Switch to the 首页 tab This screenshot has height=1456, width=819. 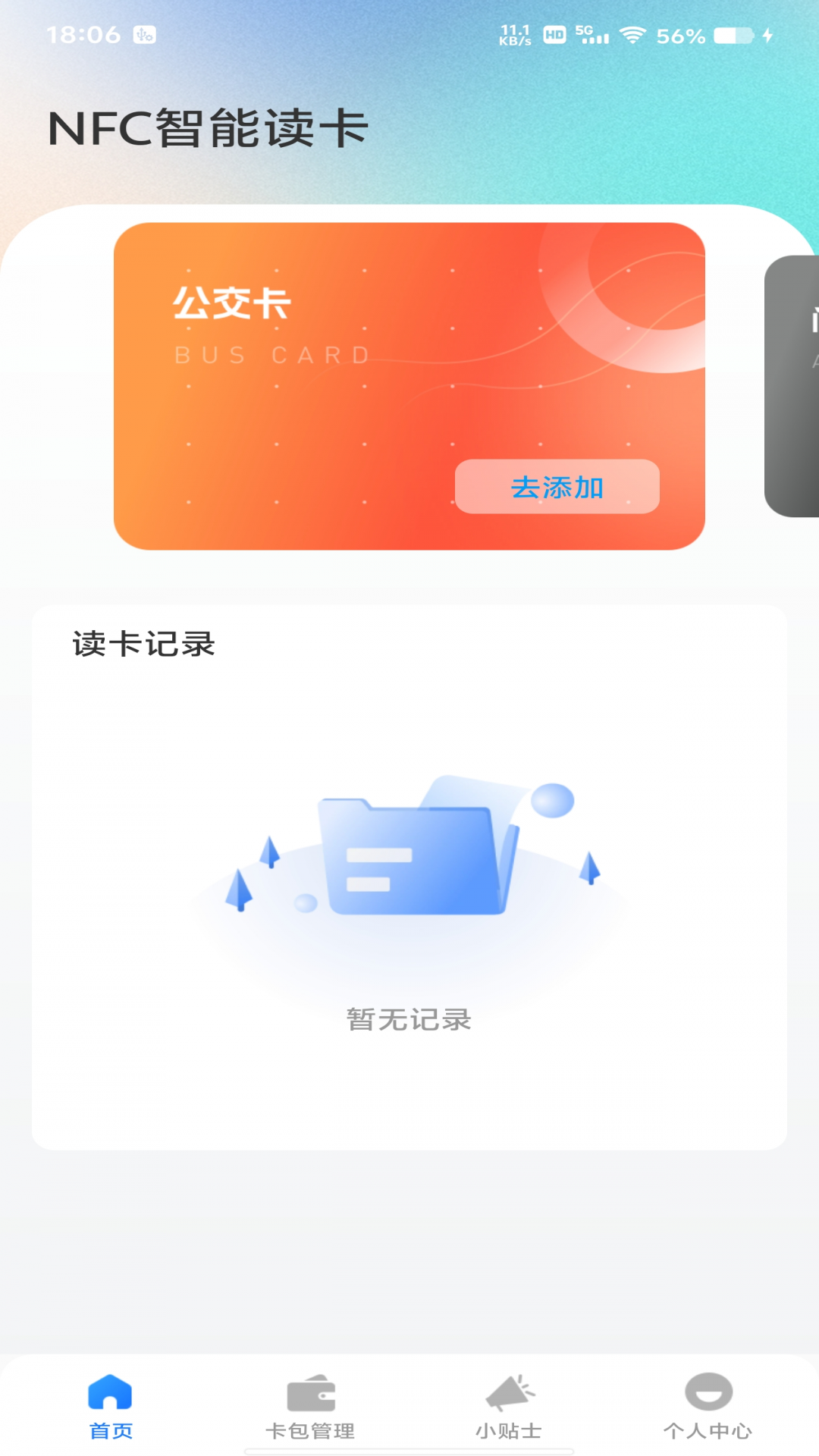click(111, 1407)
